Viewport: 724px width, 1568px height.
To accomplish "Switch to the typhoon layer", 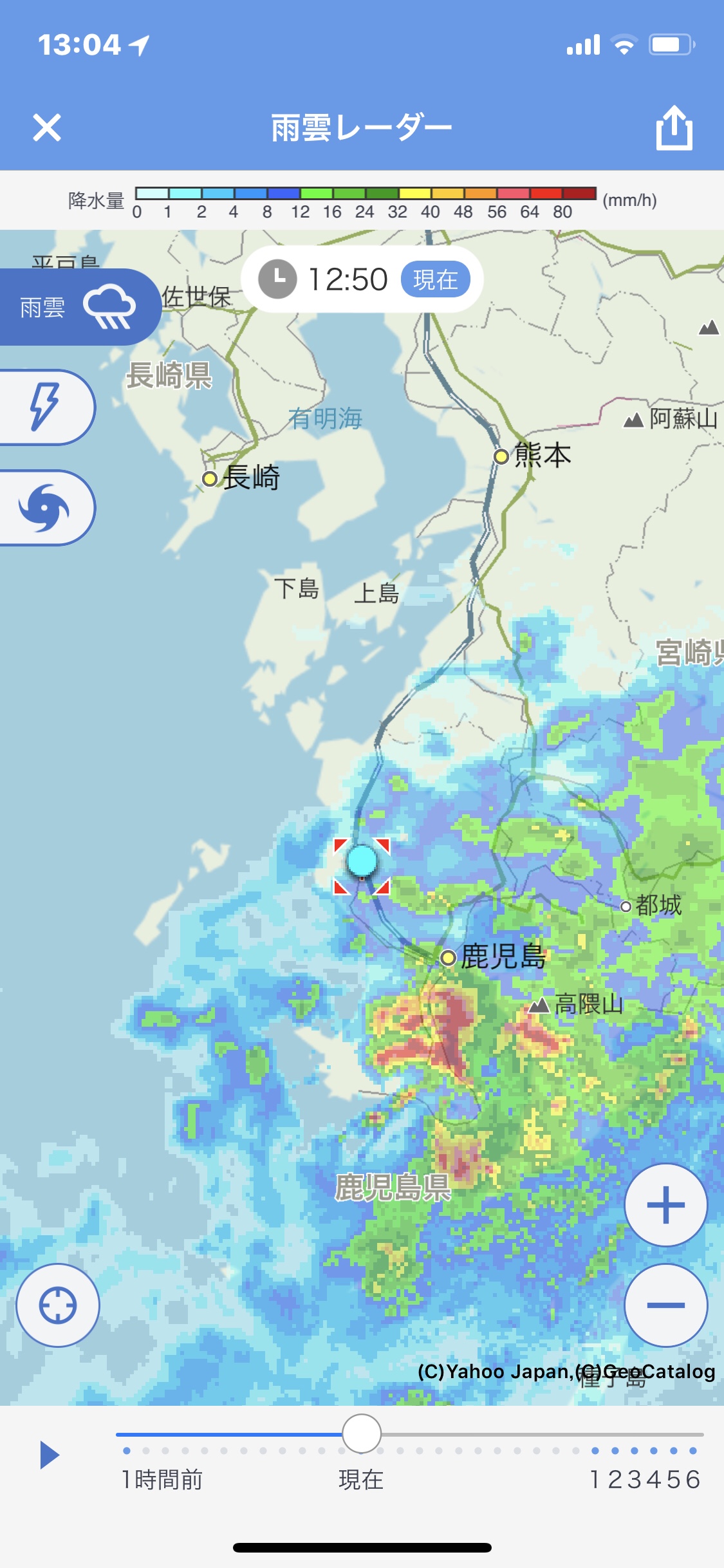I will coord(45,508).
